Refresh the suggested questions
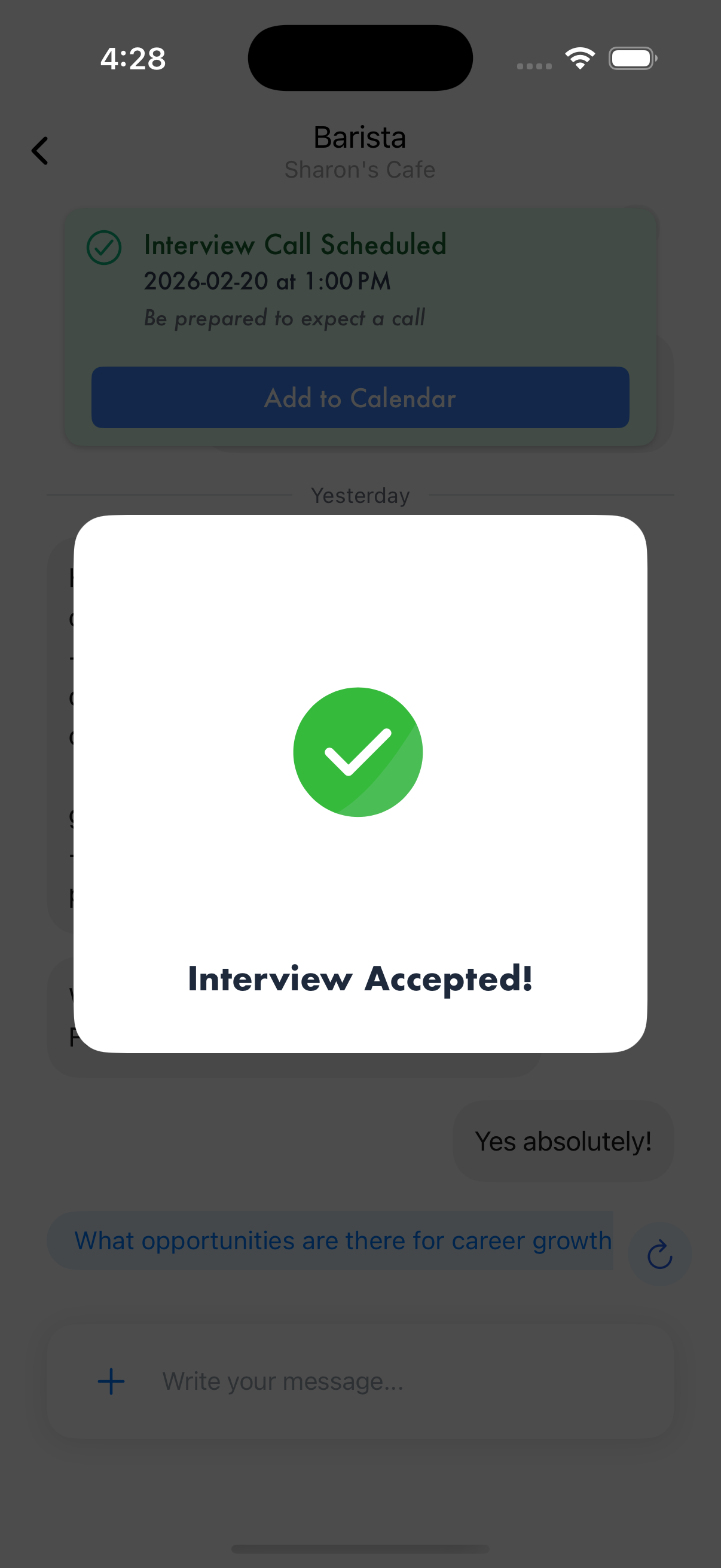This screenshot has width=721, height=1568. coord(659,1255)
